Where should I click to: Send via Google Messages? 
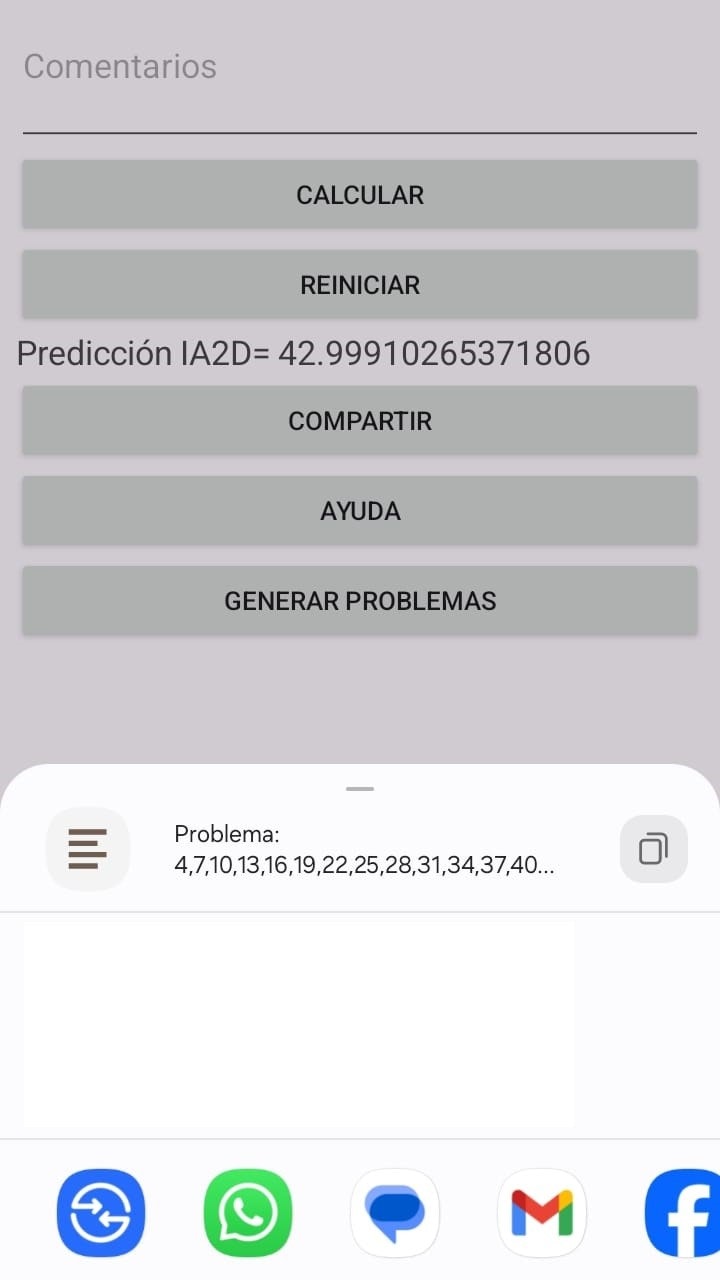click(x=395, y=1212)
